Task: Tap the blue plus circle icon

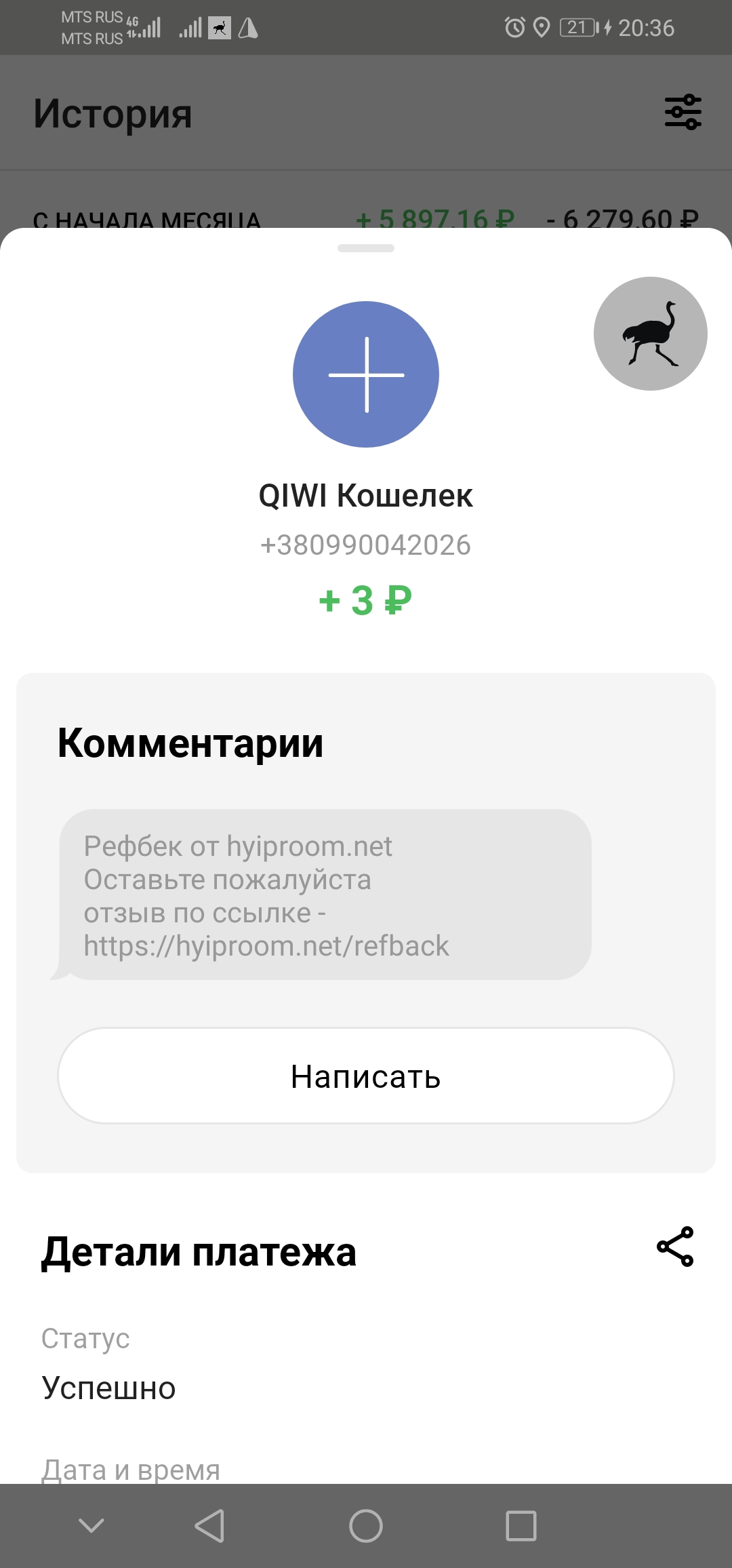Action: click(x=366, y=374)
